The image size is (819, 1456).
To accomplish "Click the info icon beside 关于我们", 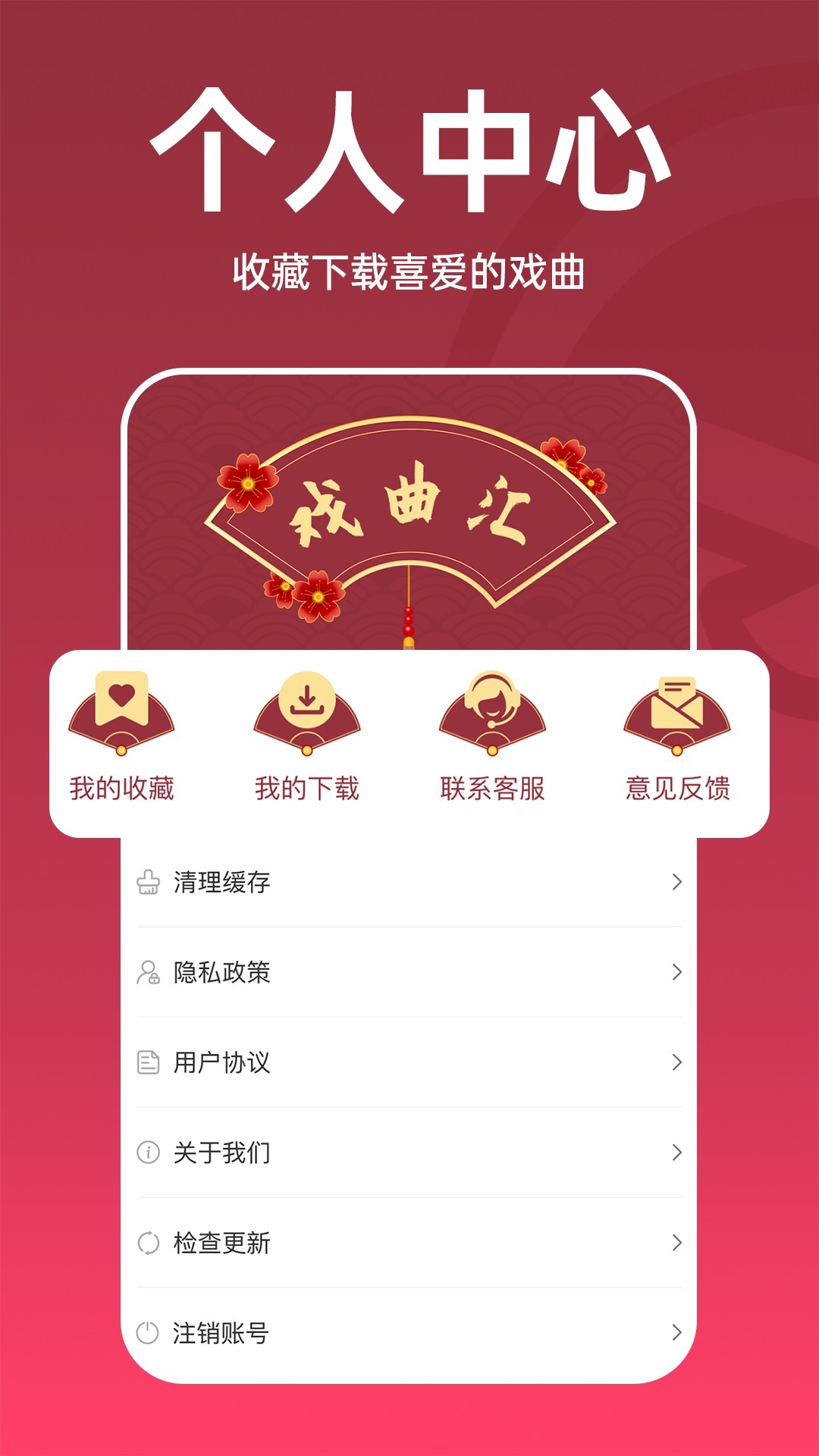I will [x=149, y=1153].
